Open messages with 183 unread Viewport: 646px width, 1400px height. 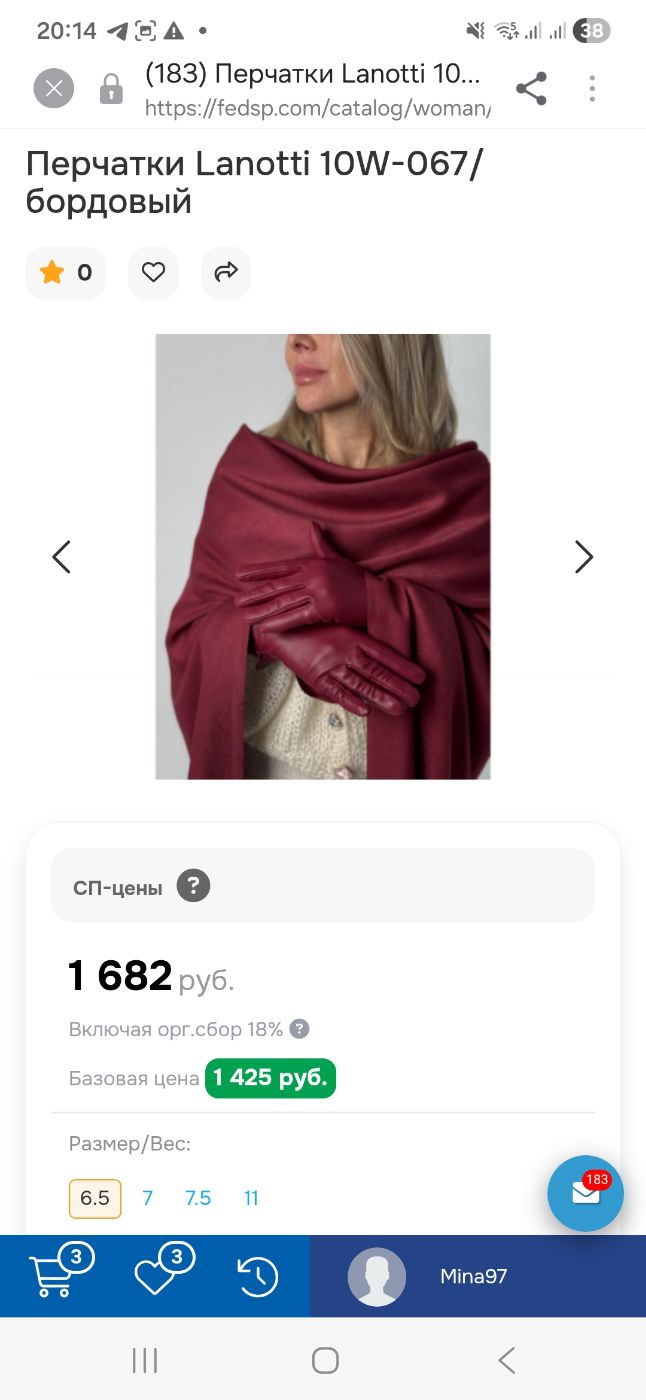(x=585, y=1193)
